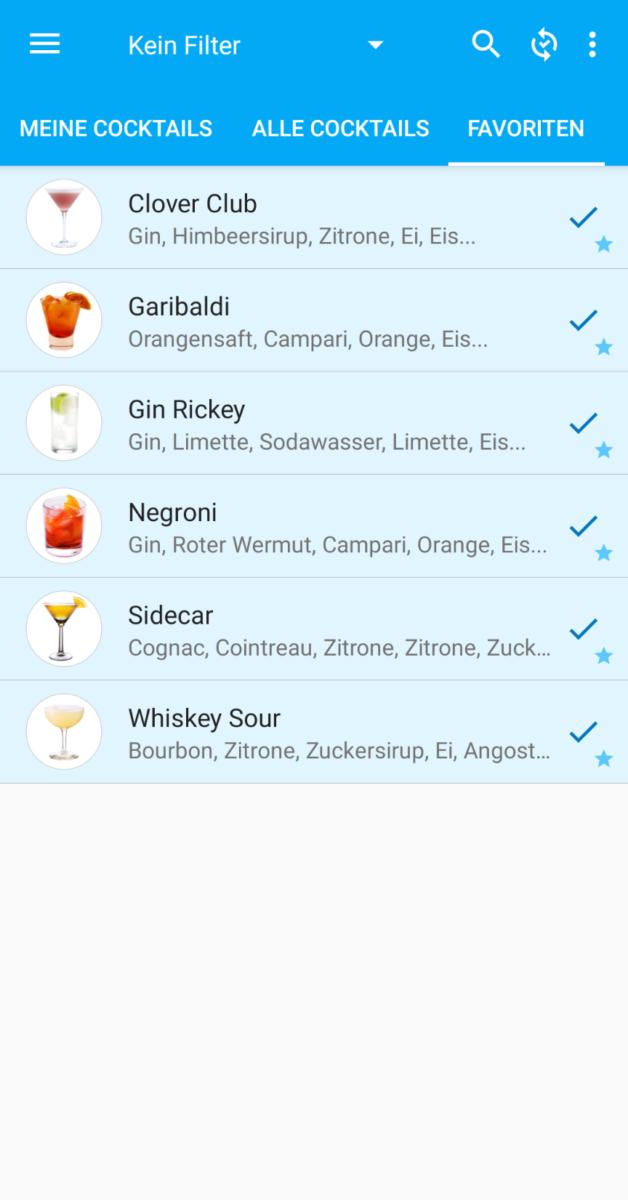The width and height of the screenshot is (628, 1200).
Task: View the Gin Rickey recipe
Action: coord(314,423)
